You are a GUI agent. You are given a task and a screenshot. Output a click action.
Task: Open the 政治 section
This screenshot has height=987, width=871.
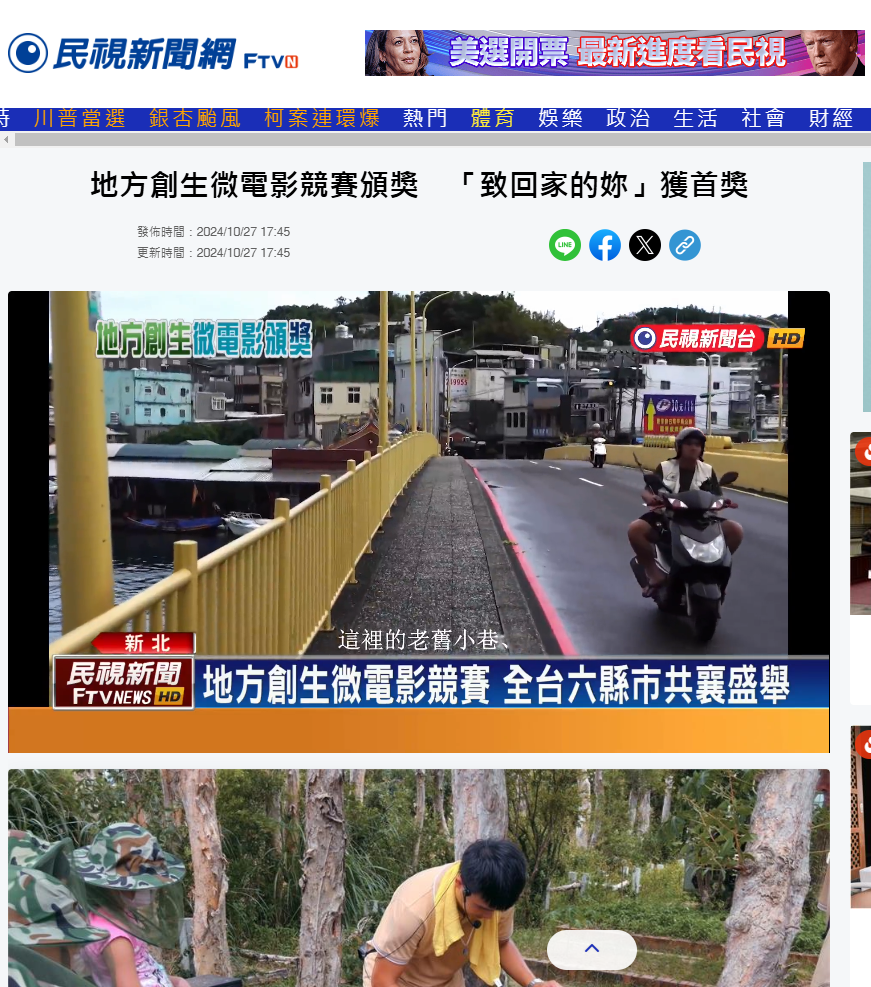(628, 118)
